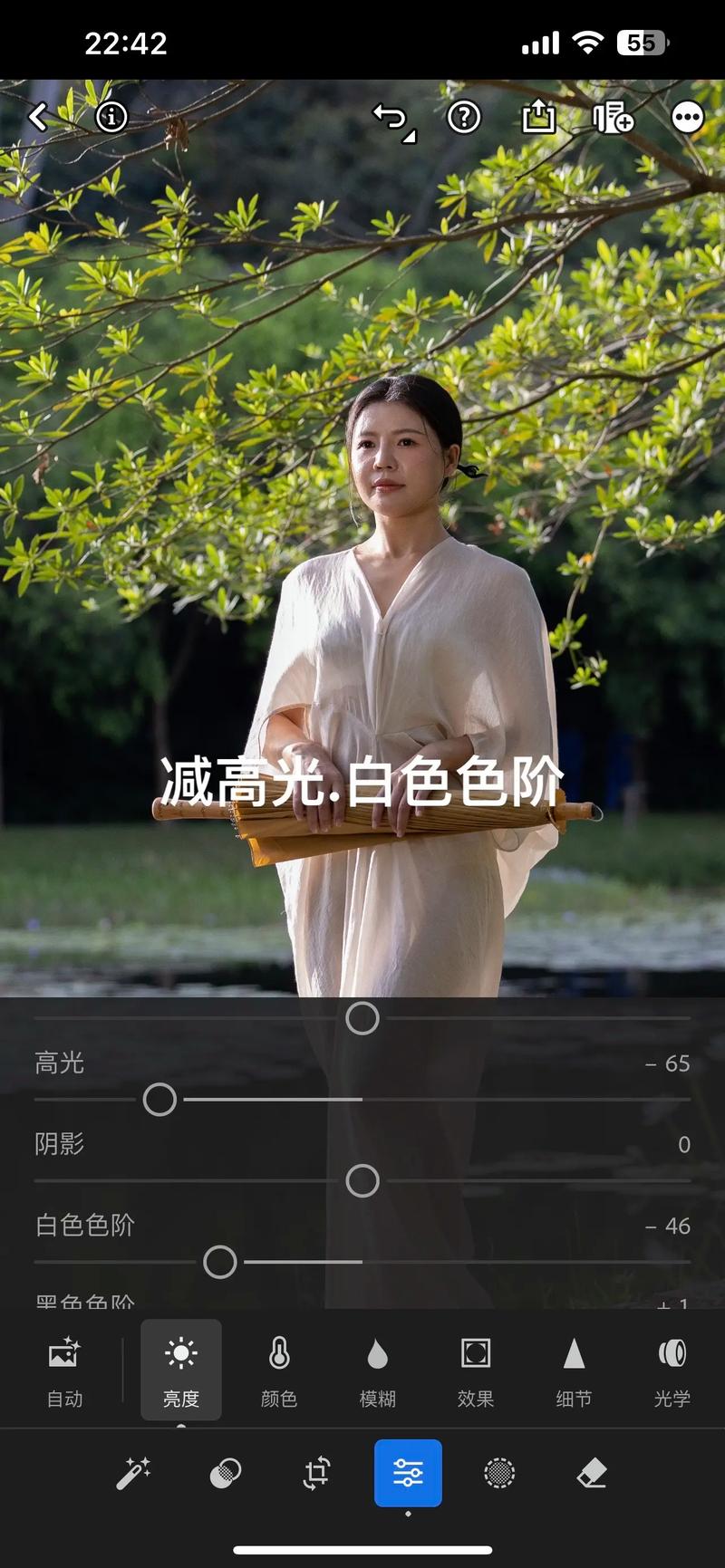
Task: Open the more options menu
Action: tap(689, 118)
